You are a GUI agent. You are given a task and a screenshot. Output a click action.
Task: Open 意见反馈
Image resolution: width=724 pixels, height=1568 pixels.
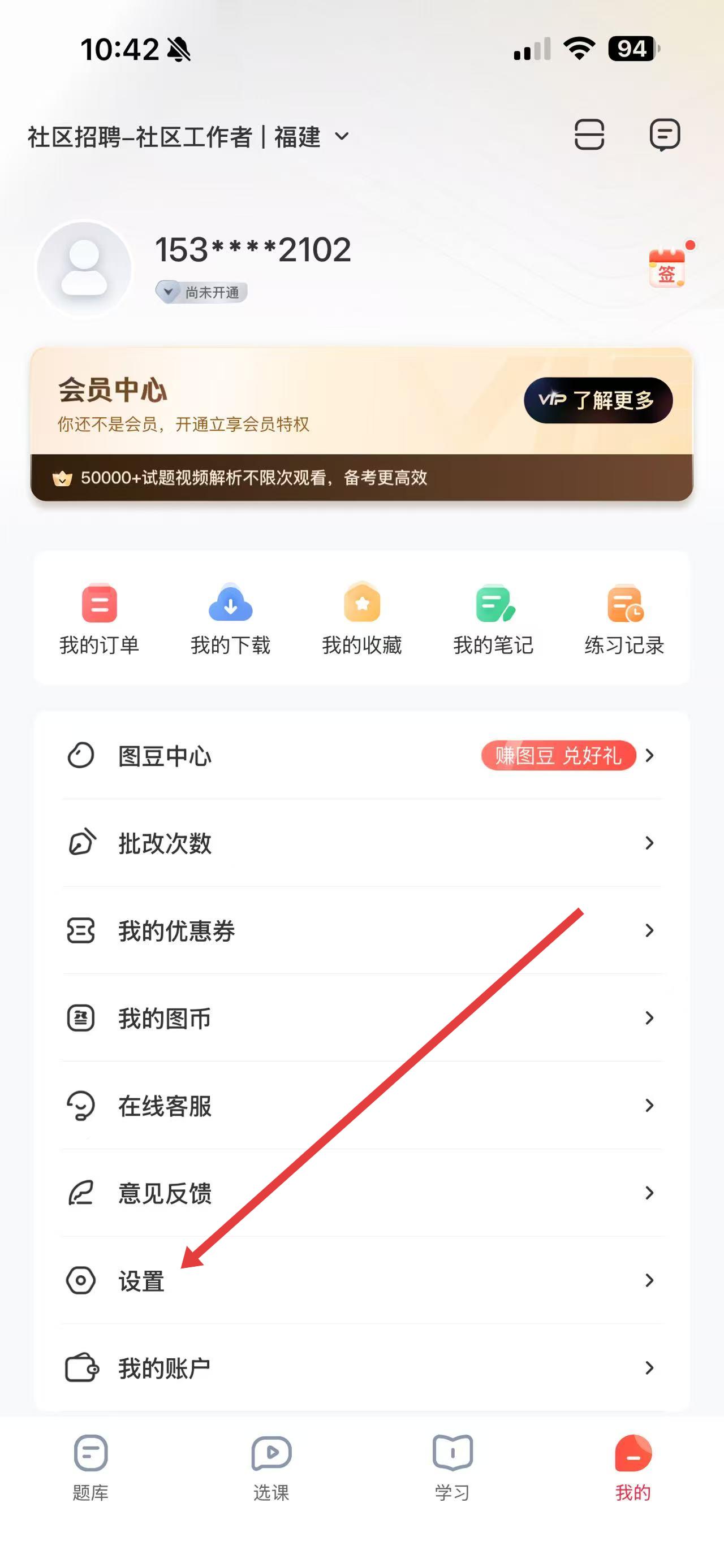(361, 1193)
